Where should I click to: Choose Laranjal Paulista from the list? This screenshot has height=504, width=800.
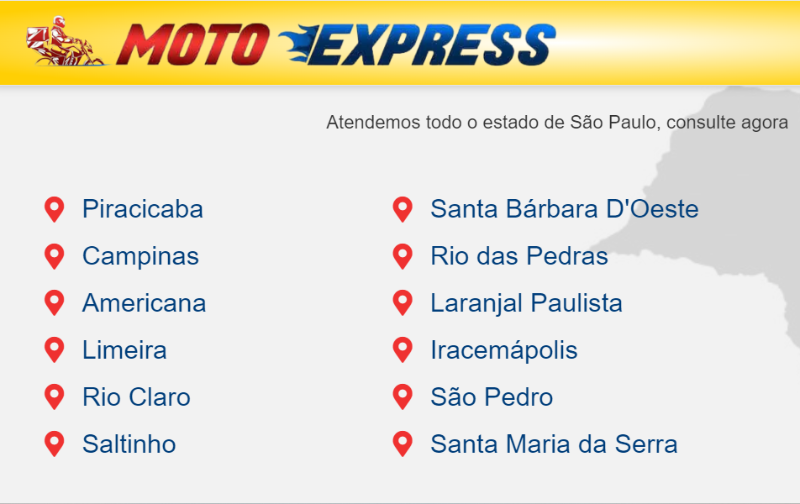pos(526,303)
